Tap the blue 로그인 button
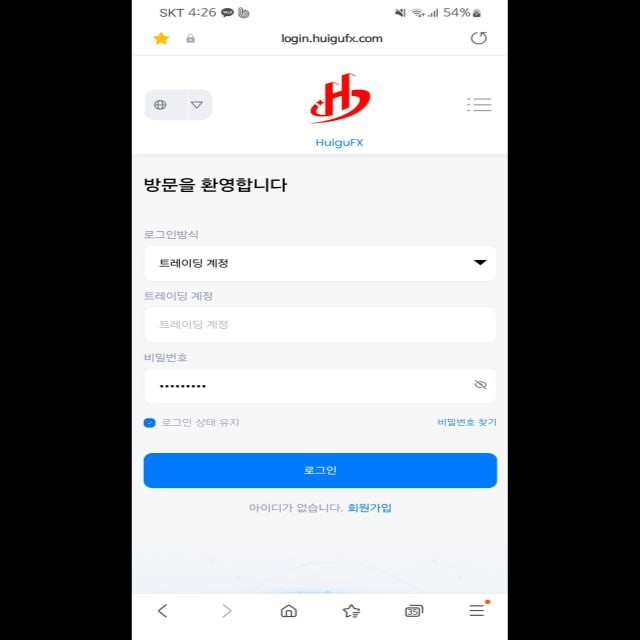 coord(320,470)
